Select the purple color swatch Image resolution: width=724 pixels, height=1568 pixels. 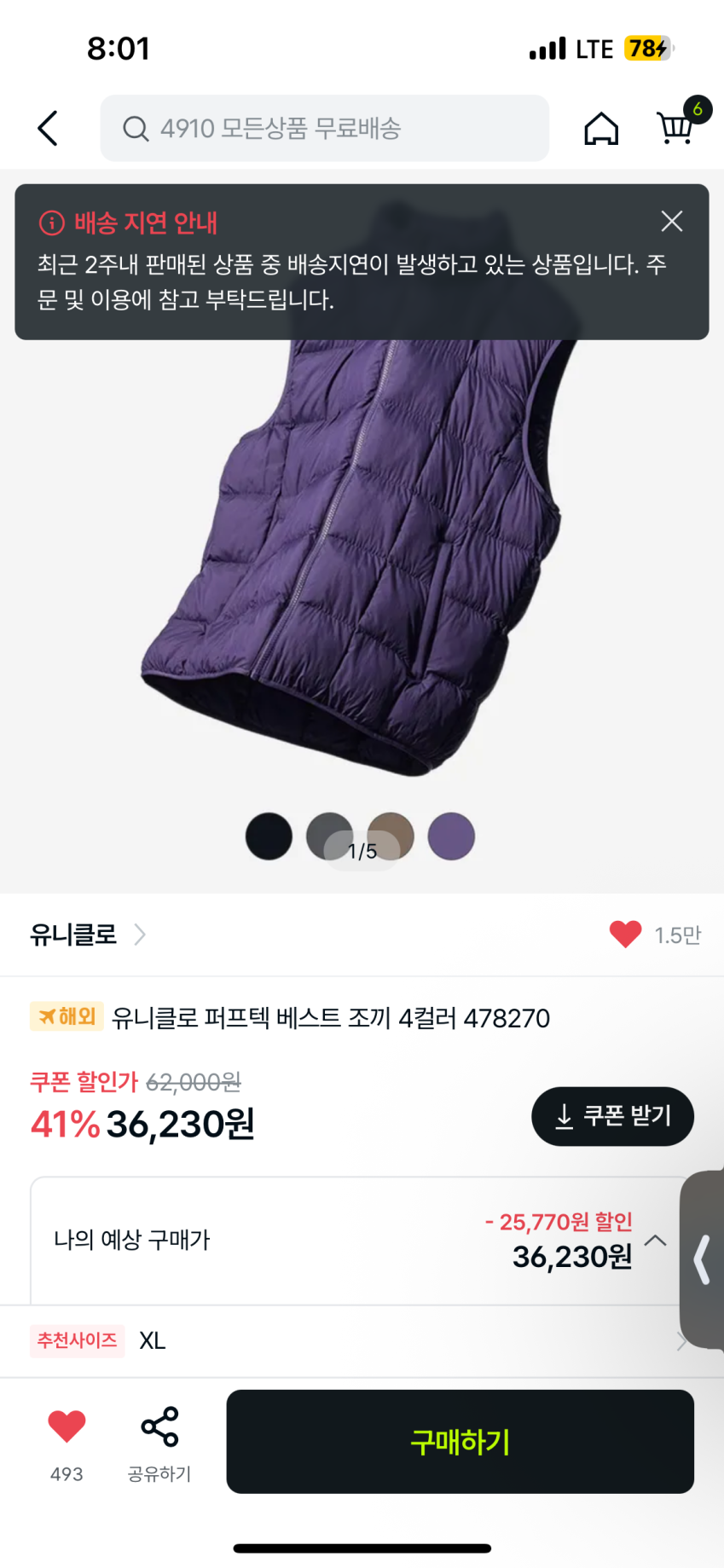tap(451, 836)
